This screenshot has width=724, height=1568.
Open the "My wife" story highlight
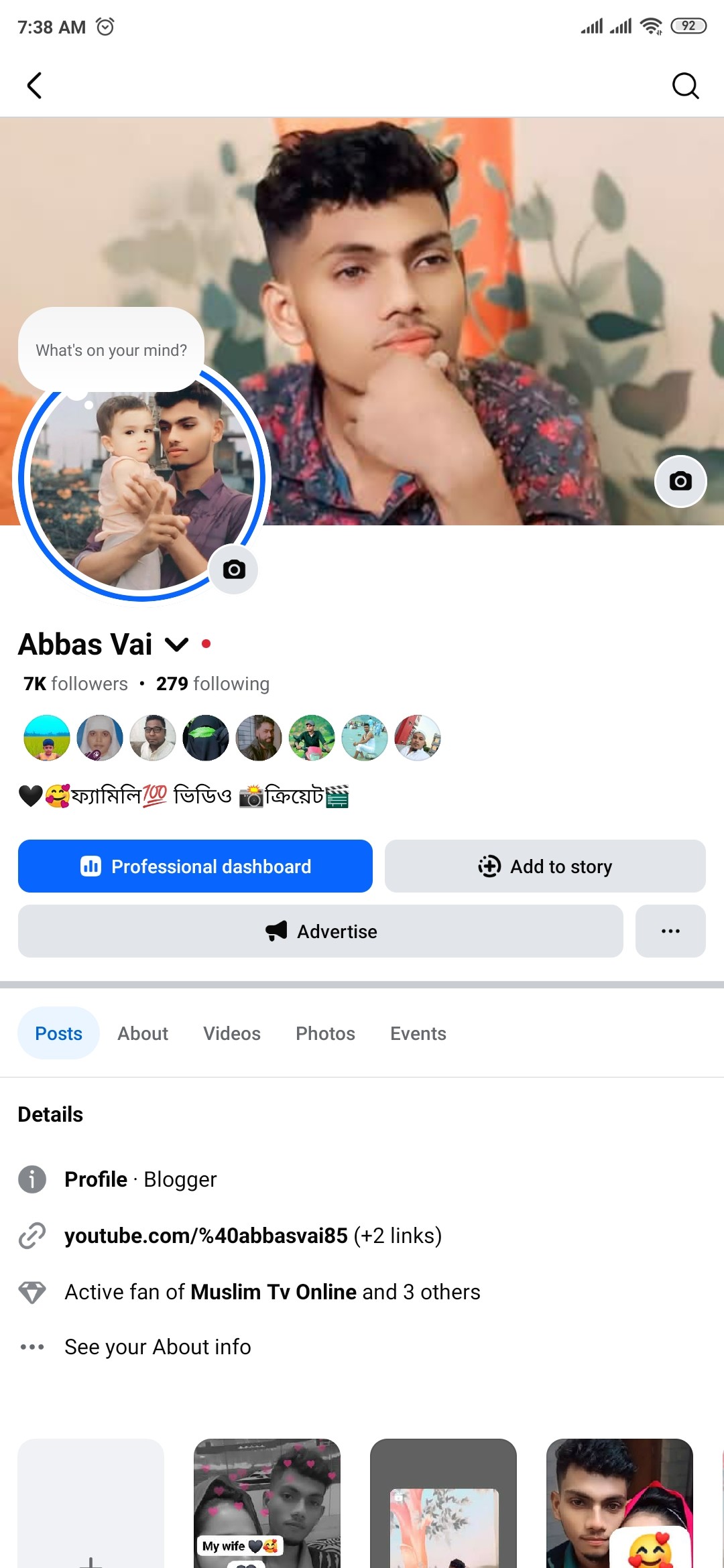(267, 1504)
